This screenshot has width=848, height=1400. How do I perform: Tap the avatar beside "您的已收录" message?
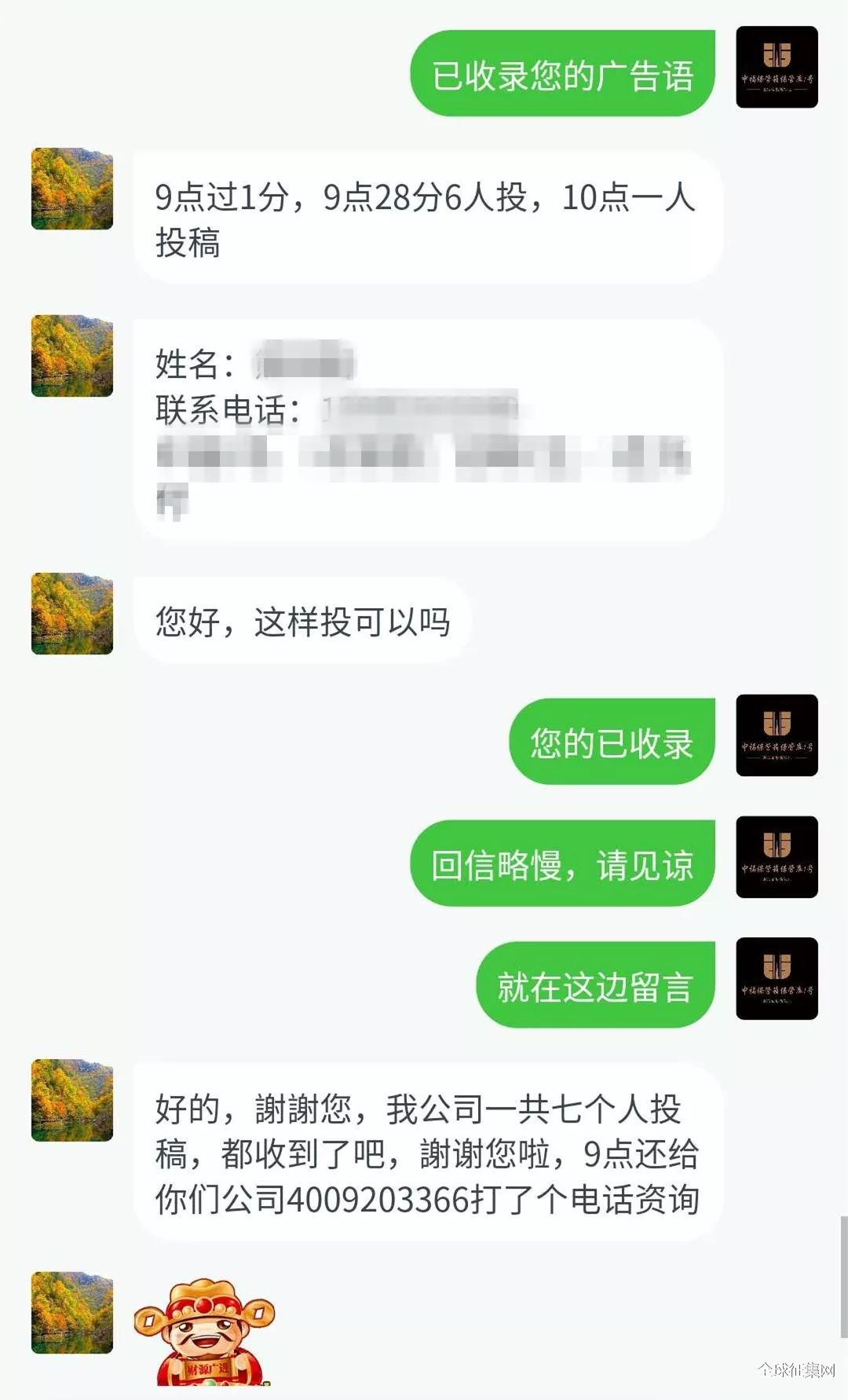point(777,735)
